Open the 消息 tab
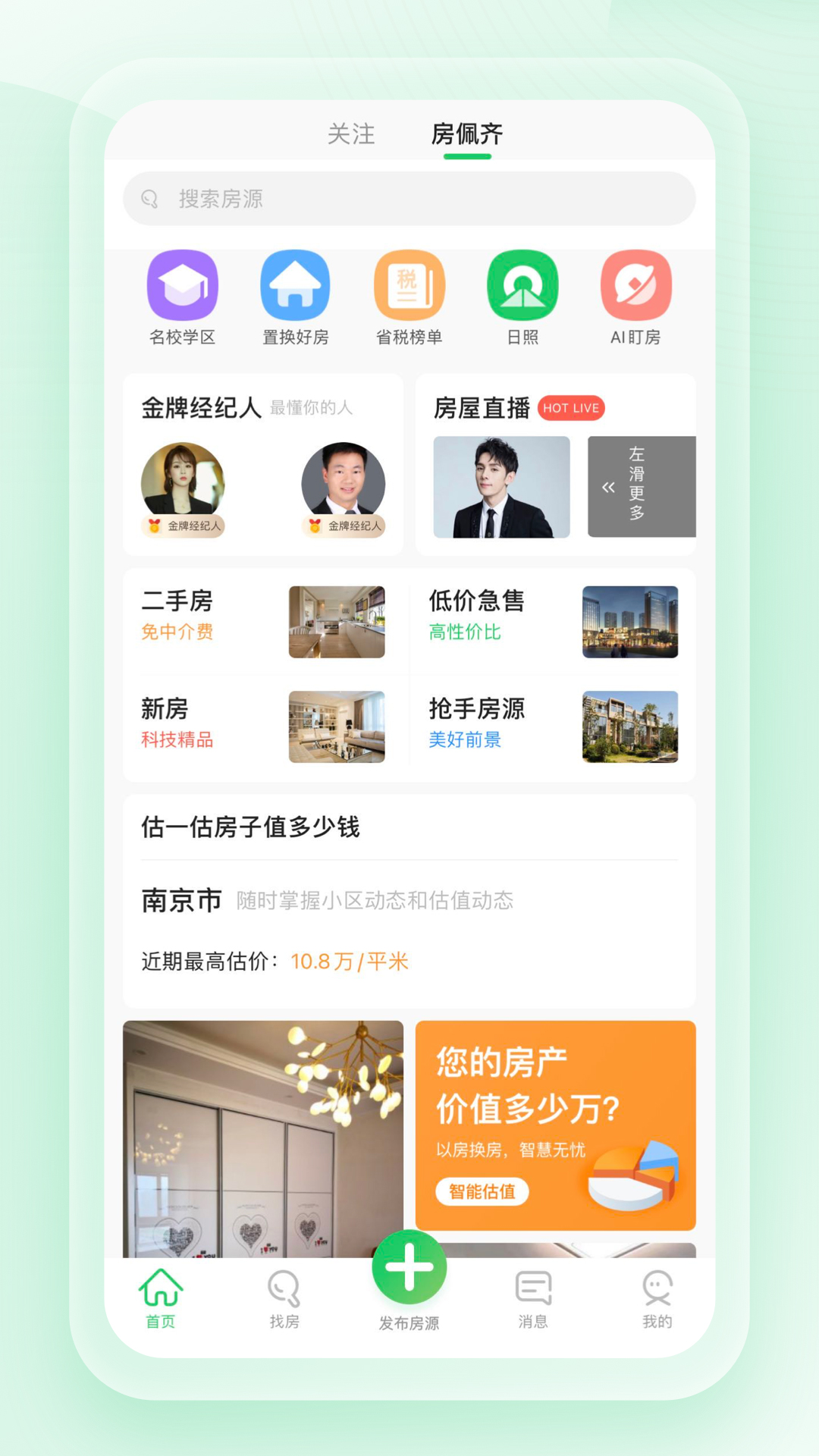Screen dimensions: 819x1456 point(533,1299)
